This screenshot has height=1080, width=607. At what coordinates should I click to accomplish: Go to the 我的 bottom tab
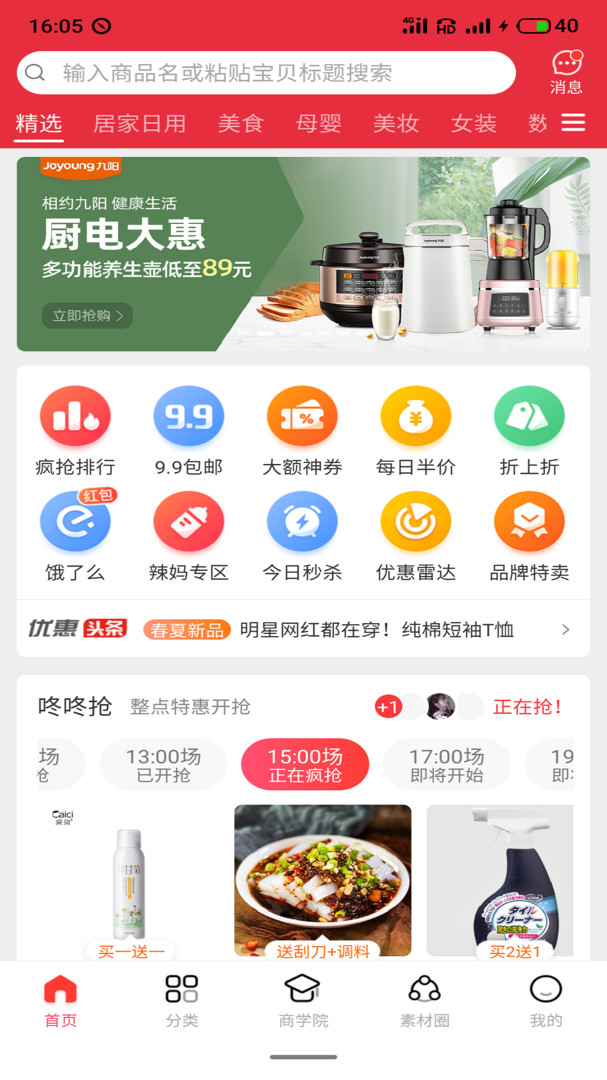(546, 1001)
